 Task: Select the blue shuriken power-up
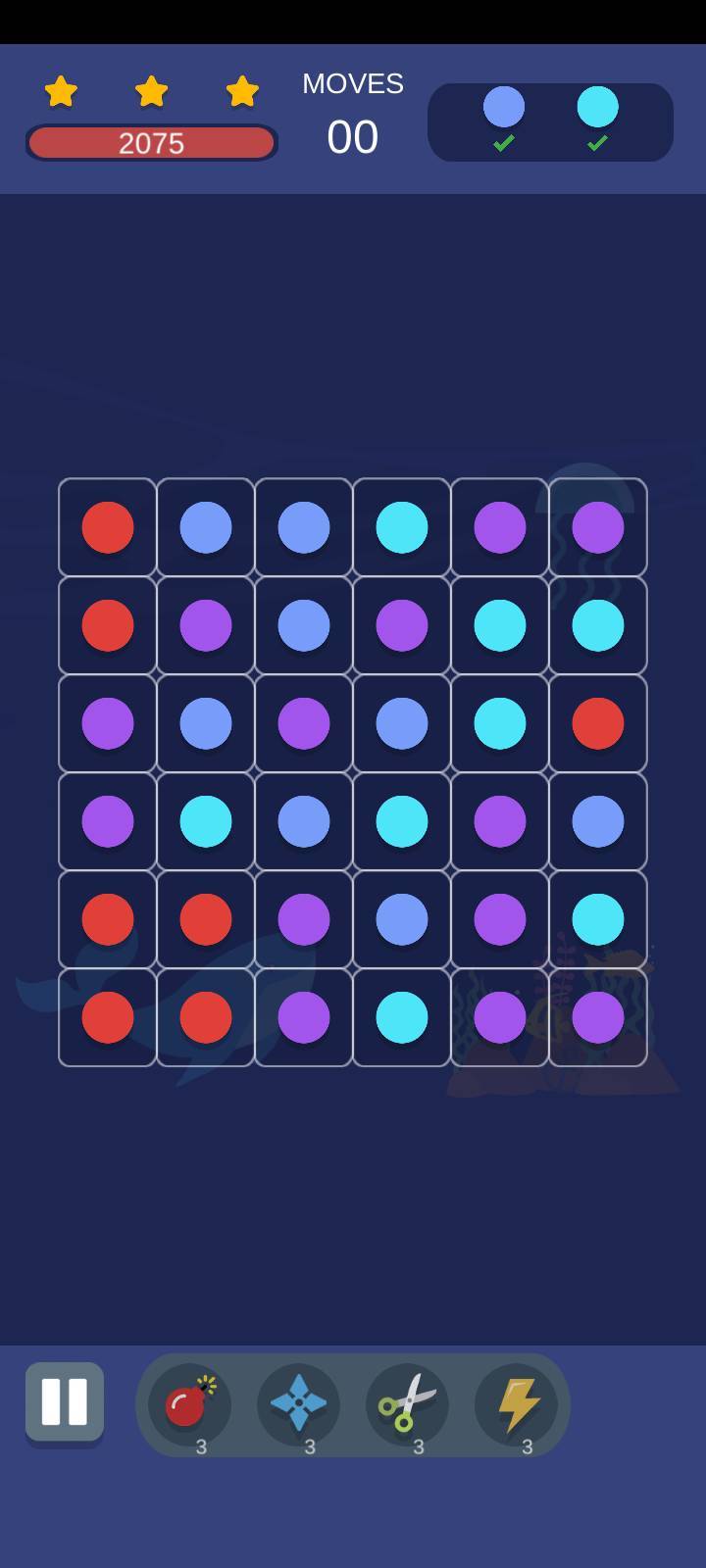point(298,1403)
